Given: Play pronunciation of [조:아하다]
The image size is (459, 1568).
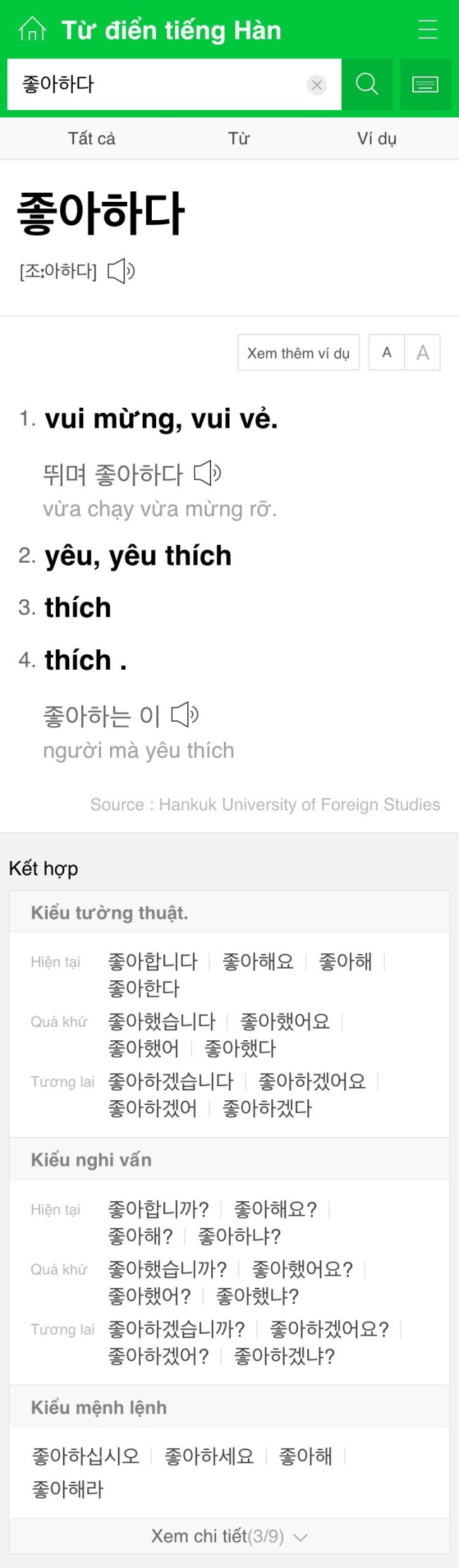Looking at the screenshot, I should (x=121, y=271).
